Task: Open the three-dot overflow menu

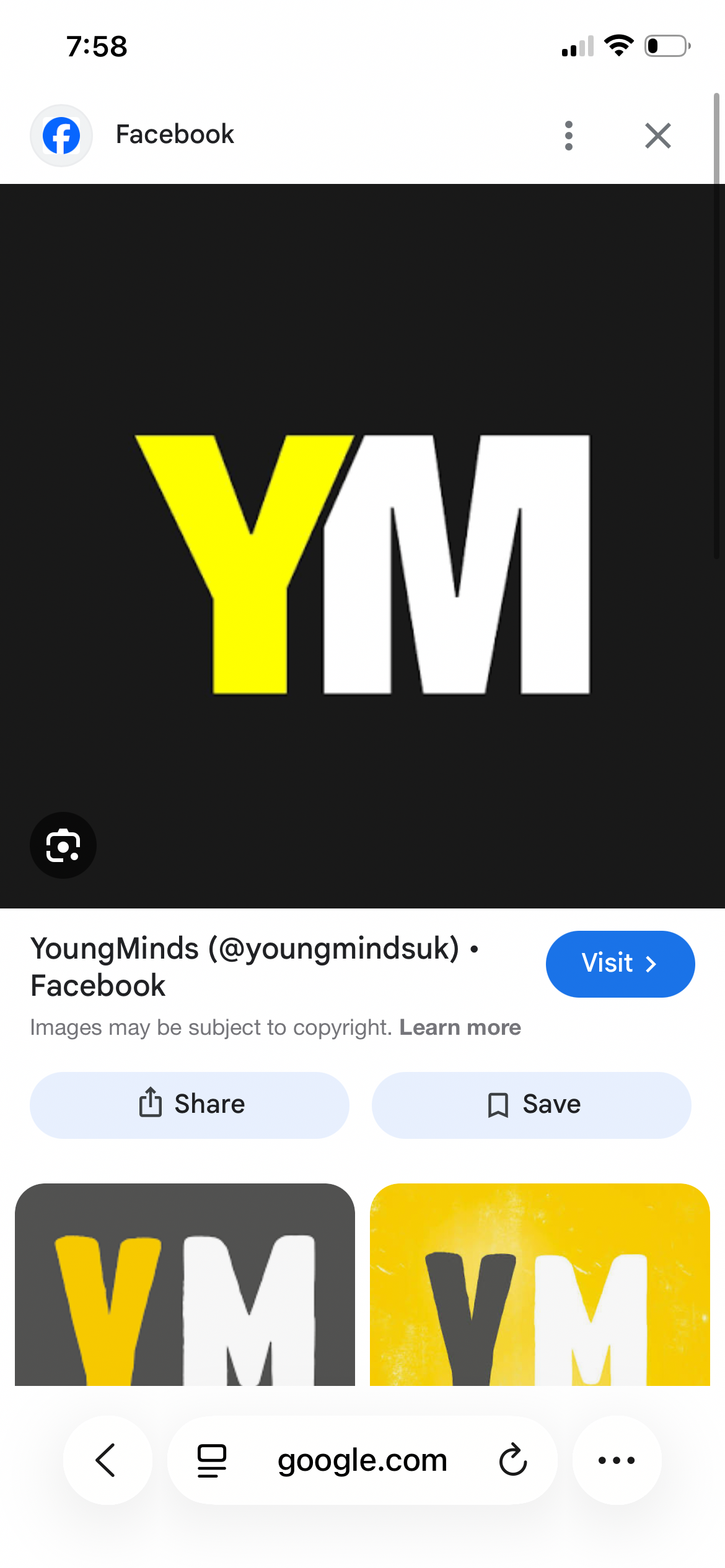Action: (568, 135)
